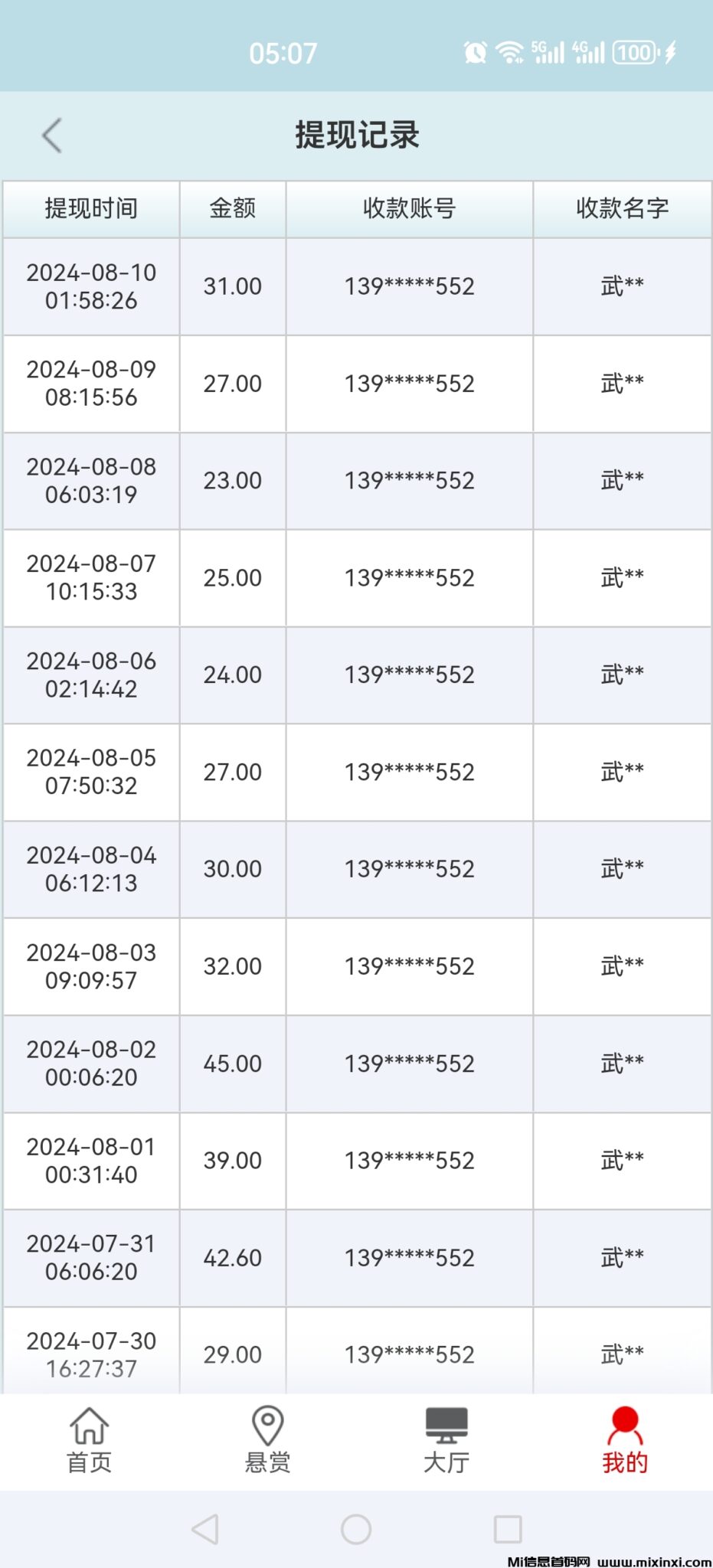Tap the 提现记录 page title

356,135
